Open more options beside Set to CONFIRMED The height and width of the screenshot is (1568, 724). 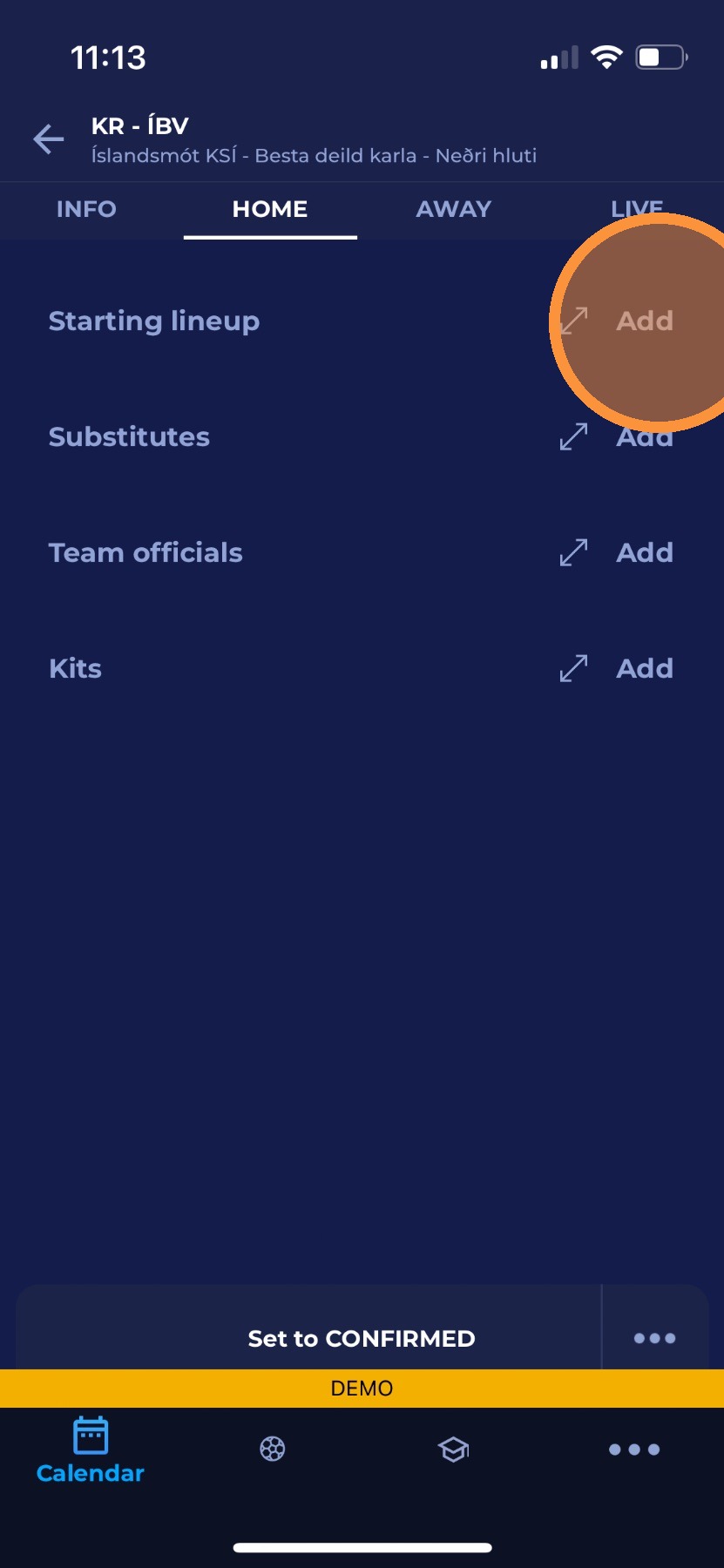click(x=654, y=1338)
